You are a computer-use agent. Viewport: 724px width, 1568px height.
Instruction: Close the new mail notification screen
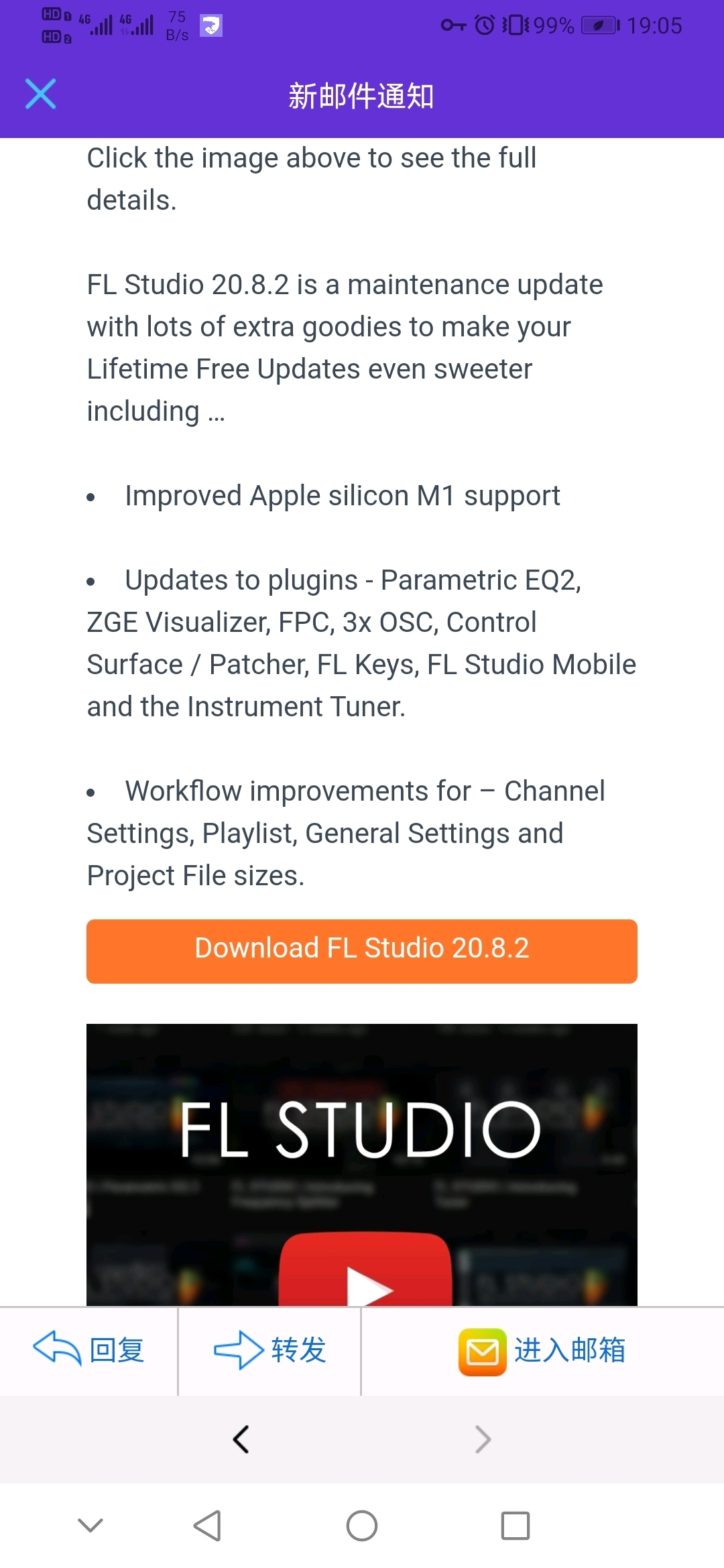(40, 94)
